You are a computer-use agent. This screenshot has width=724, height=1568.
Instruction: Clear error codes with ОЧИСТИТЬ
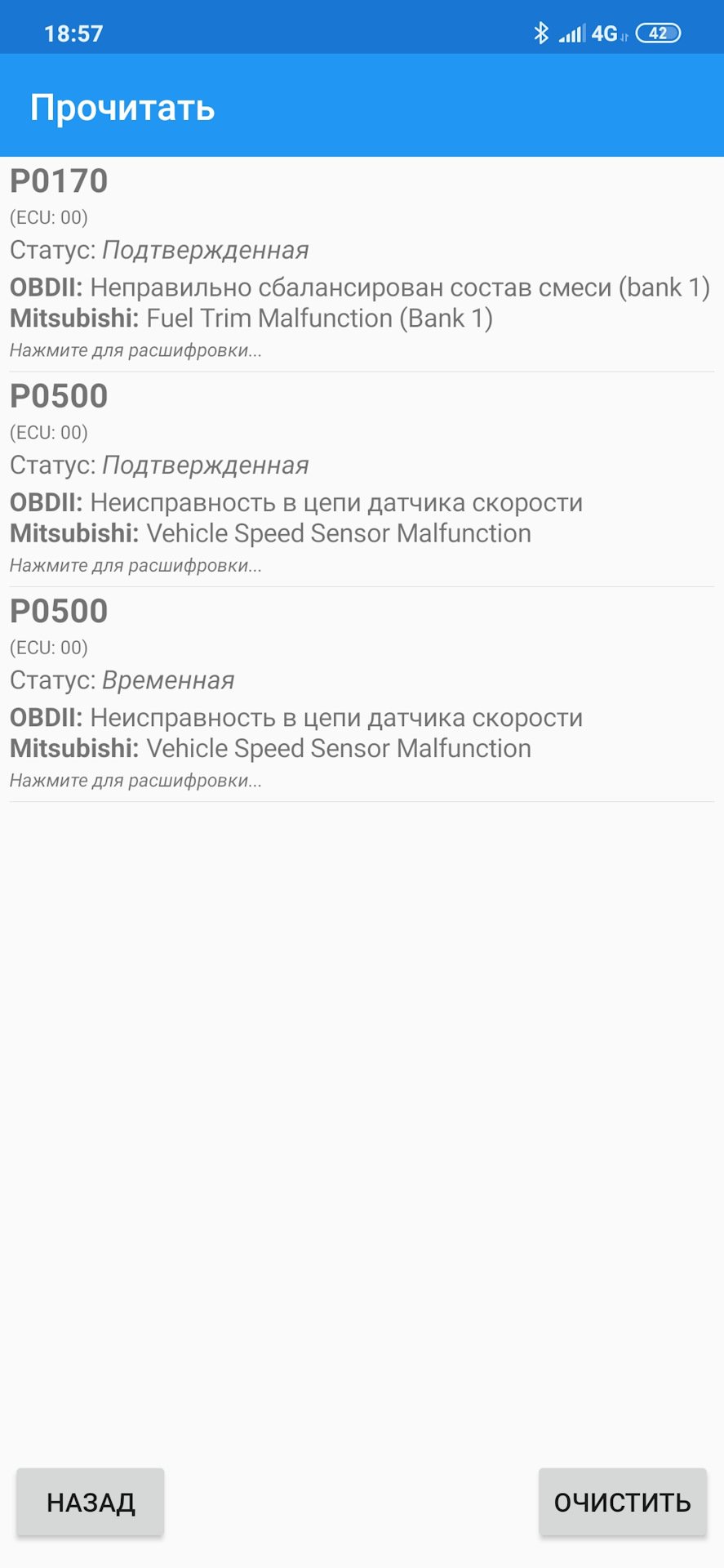click(x=622, y=1502)
